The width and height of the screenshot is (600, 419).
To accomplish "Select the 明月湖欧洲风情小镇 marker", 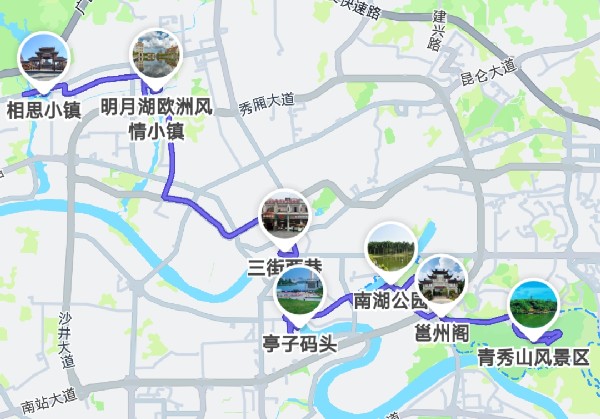I will (x=156, y=54).
